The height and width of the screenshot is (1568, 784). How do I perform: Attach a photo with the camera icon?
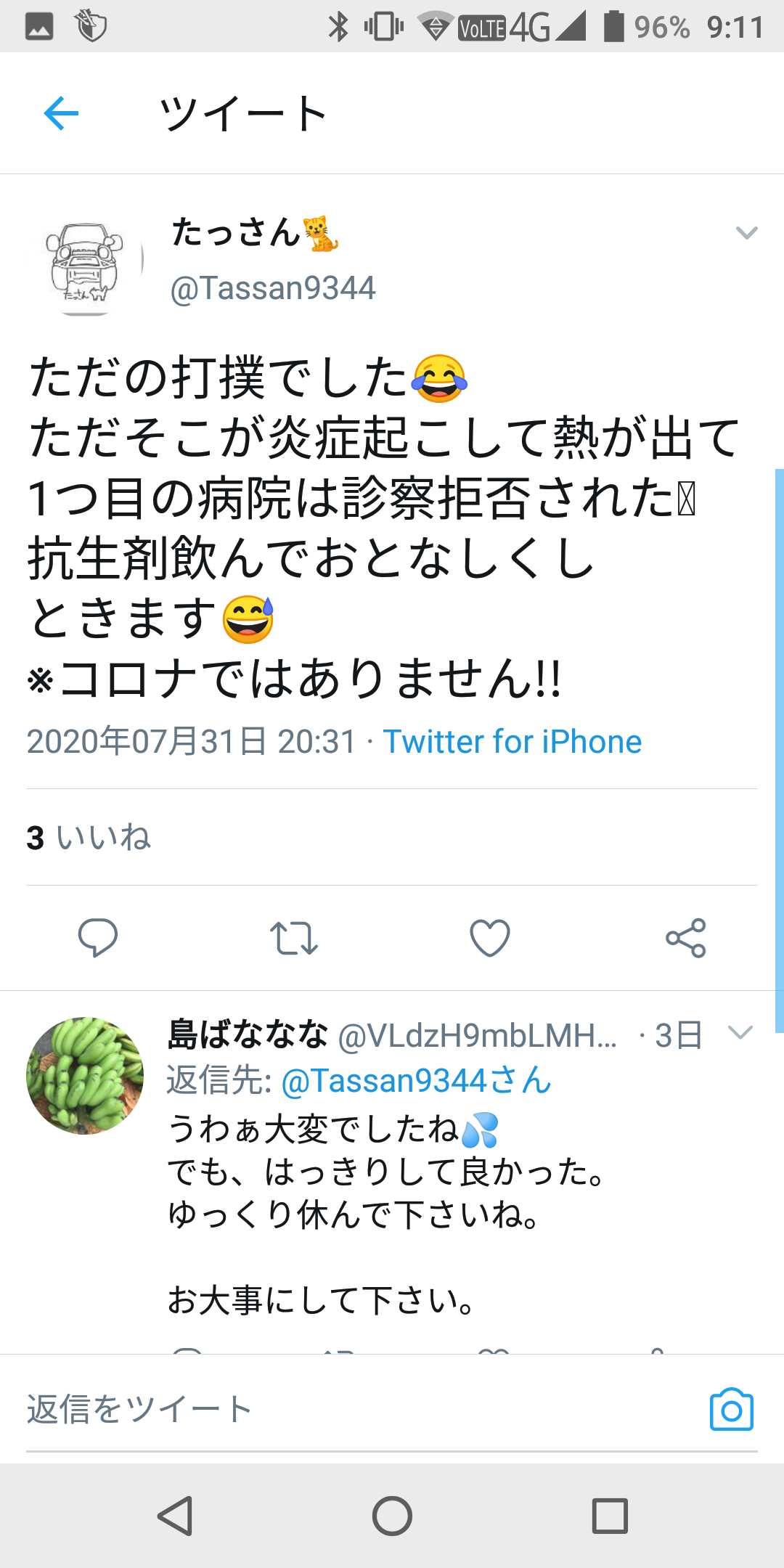[x=732, y=1410]
